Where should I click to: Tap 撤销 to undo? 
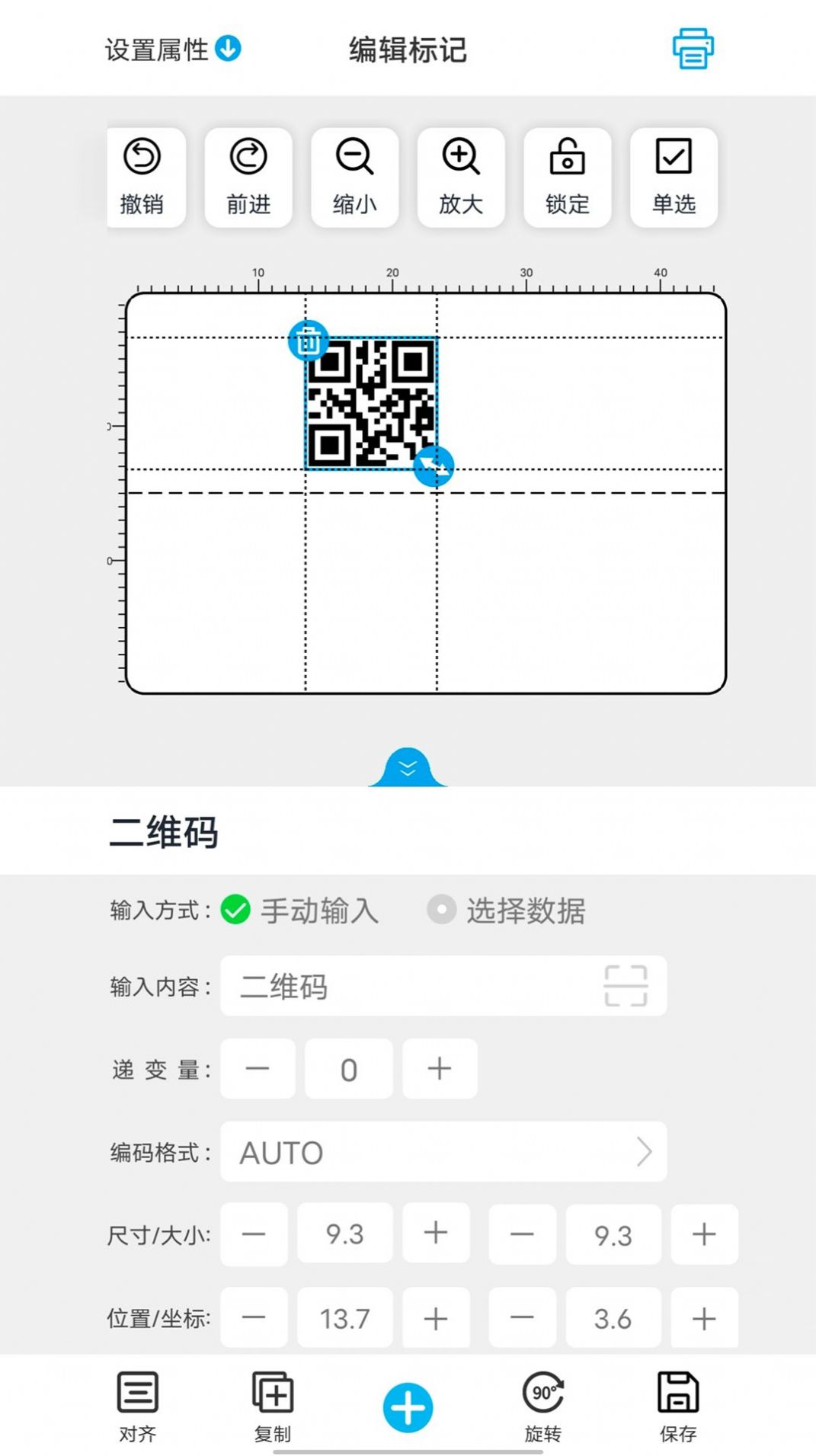(x=142, y=178)
